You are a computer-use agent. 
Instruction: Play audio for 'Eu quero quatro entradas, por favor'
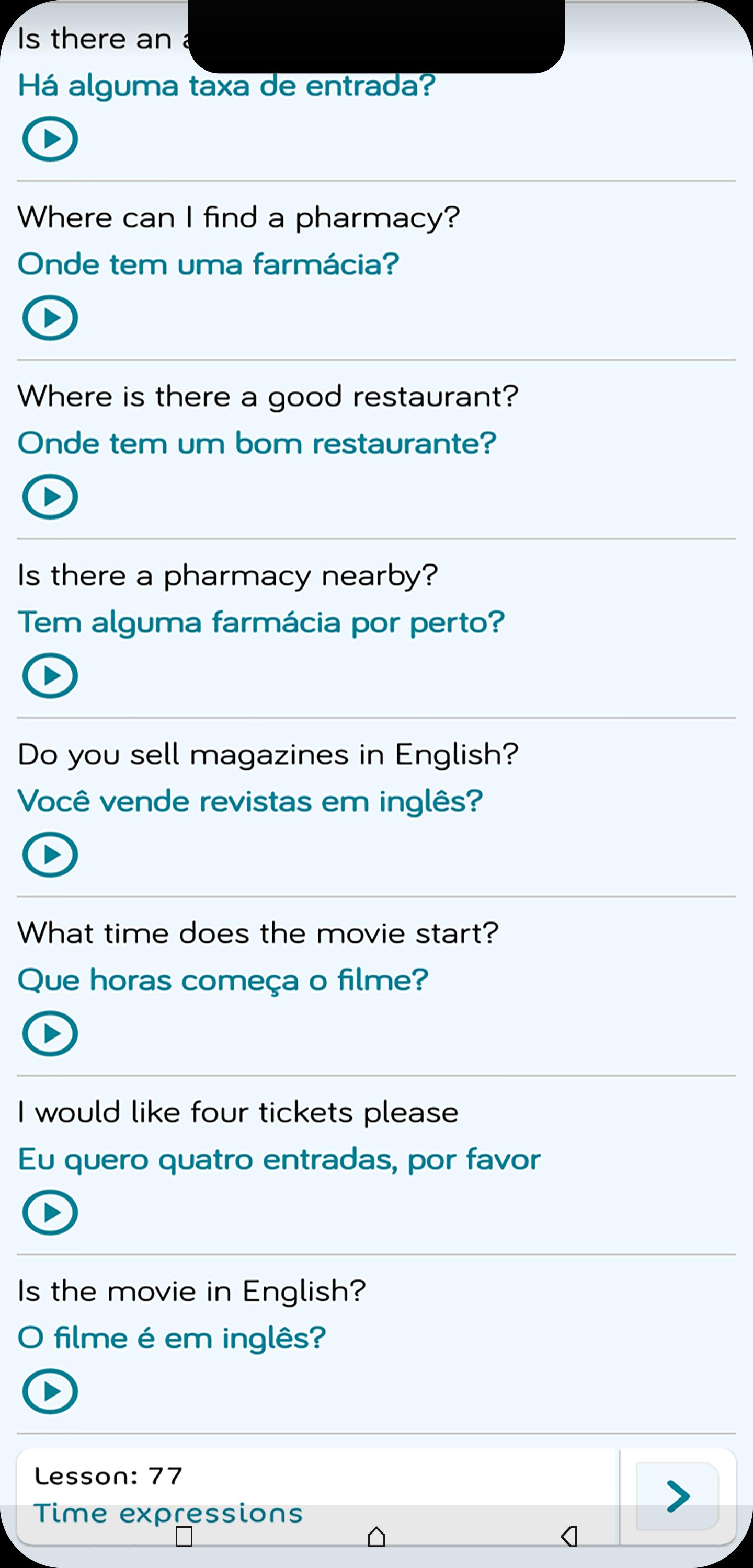coord(50,1213)
